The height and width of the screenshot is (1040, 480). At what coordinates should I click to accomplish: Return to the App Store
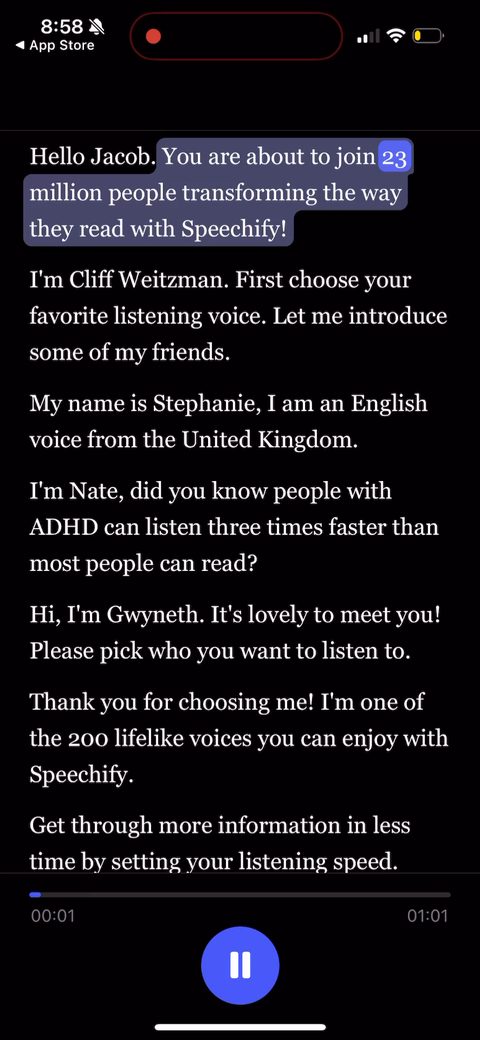coord(55,46)
